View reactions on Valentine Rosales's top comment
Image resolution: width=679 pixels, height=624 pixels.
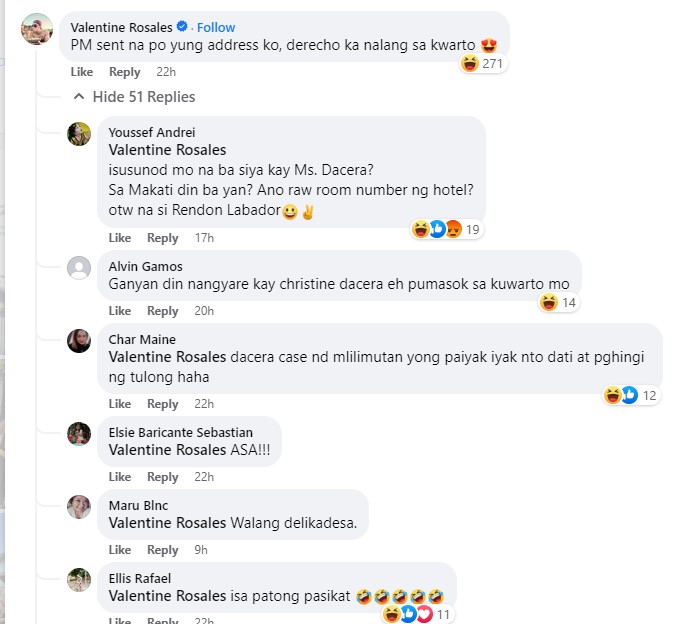483,64
